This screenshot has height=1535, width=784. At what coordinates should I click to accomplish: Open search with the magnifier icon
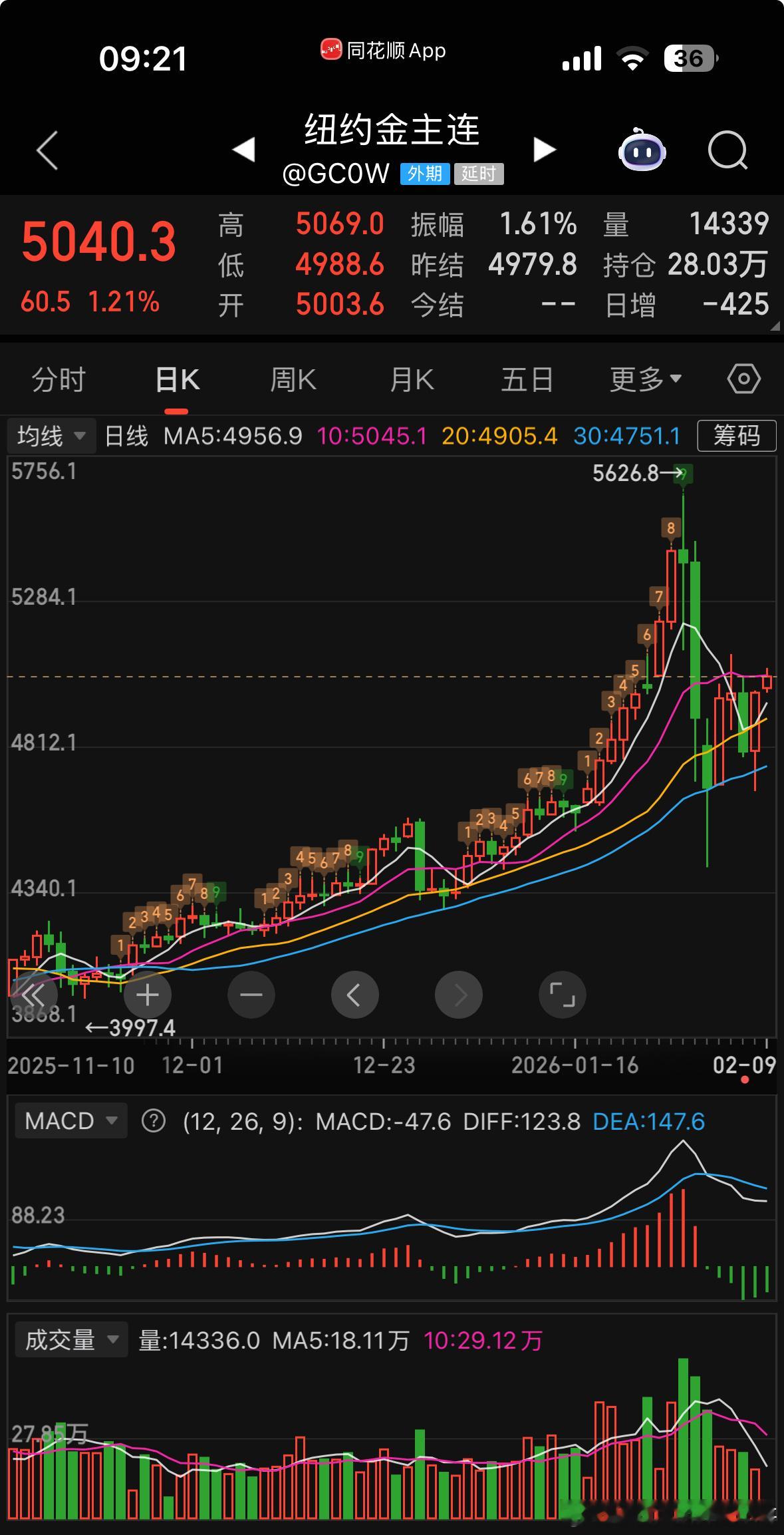coord(727,151)
